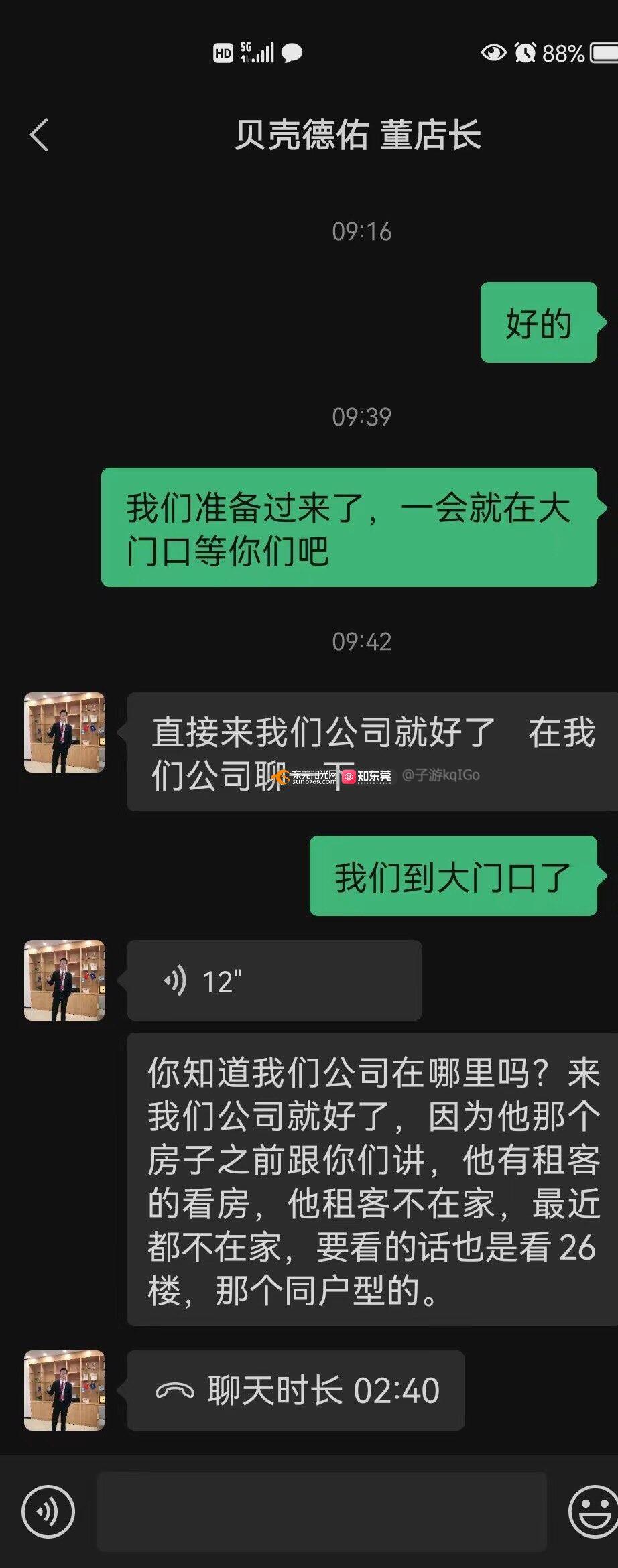Go back from the 董店长 chat
Screen dimensions: 618x1568
click(40, 135)
